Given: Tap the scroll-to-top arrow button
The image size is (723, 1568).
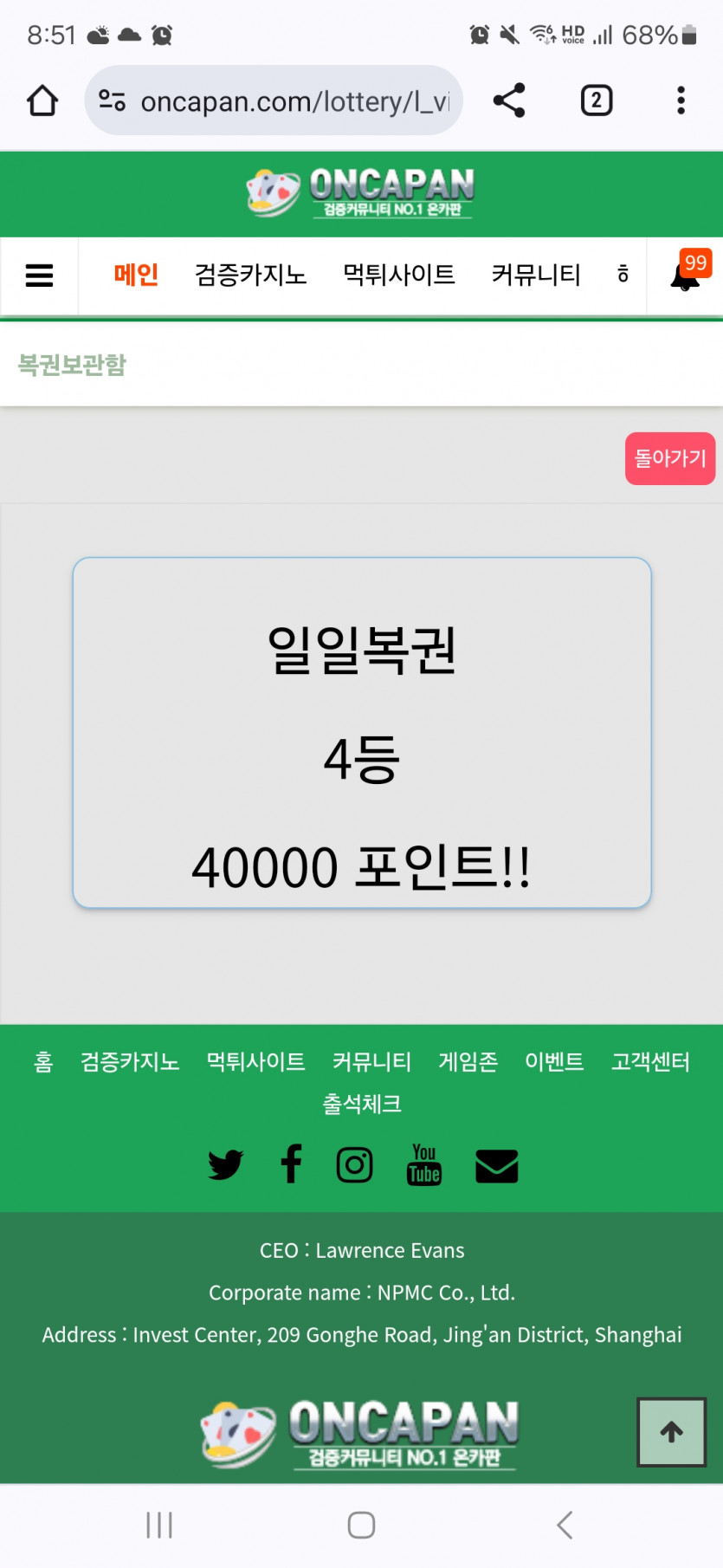Looking at the screenshot, I should click(671, 1432).
